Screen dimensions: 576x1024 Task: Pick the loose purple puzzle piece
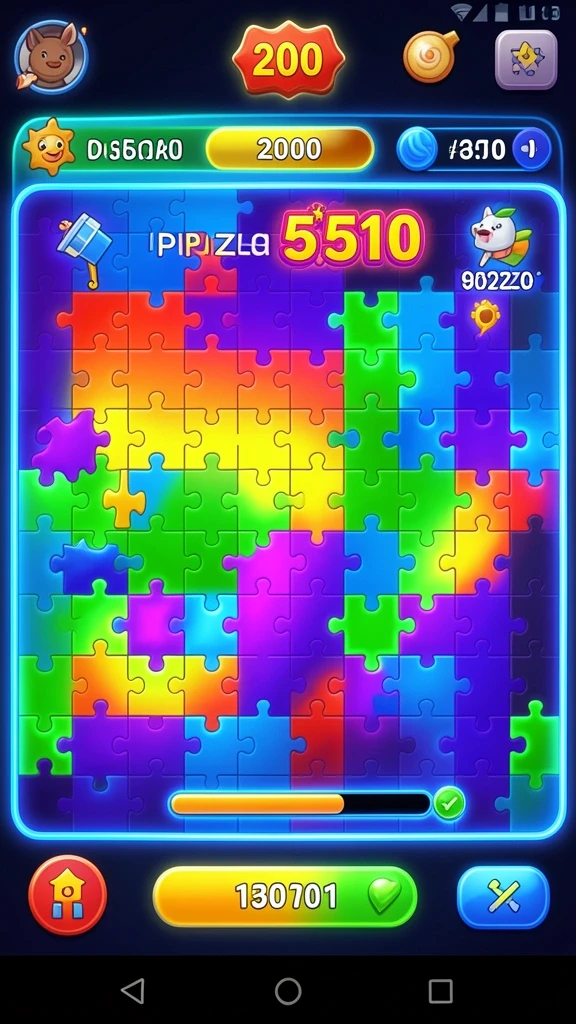click(71, 445)
